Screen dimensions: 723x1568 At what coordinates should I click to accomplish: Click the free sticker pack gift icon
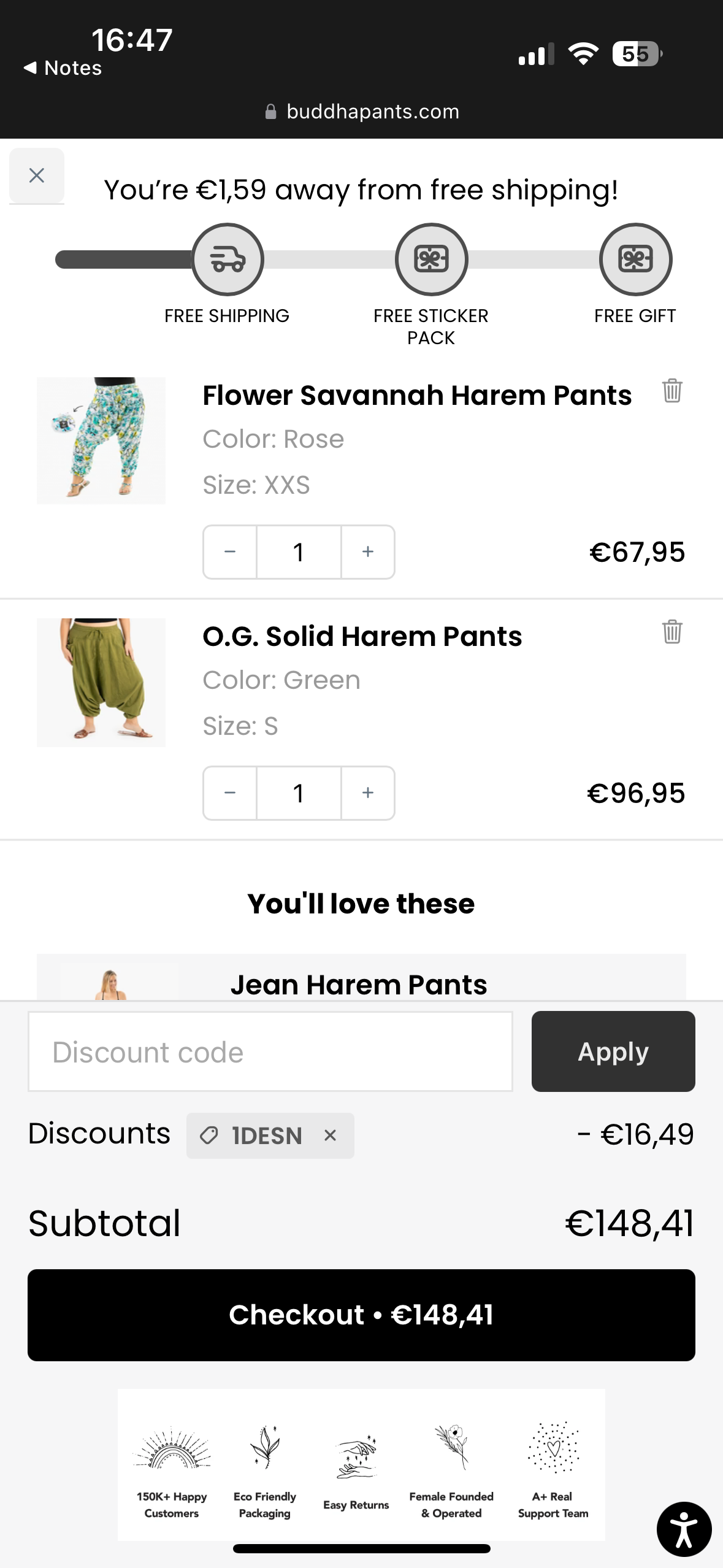(x=431, y=259)
